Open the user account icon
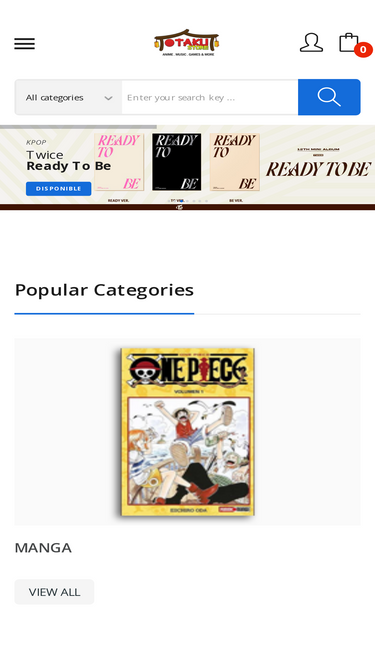The height and width of the screenshot is (667, 375). [x=311, y=43]
